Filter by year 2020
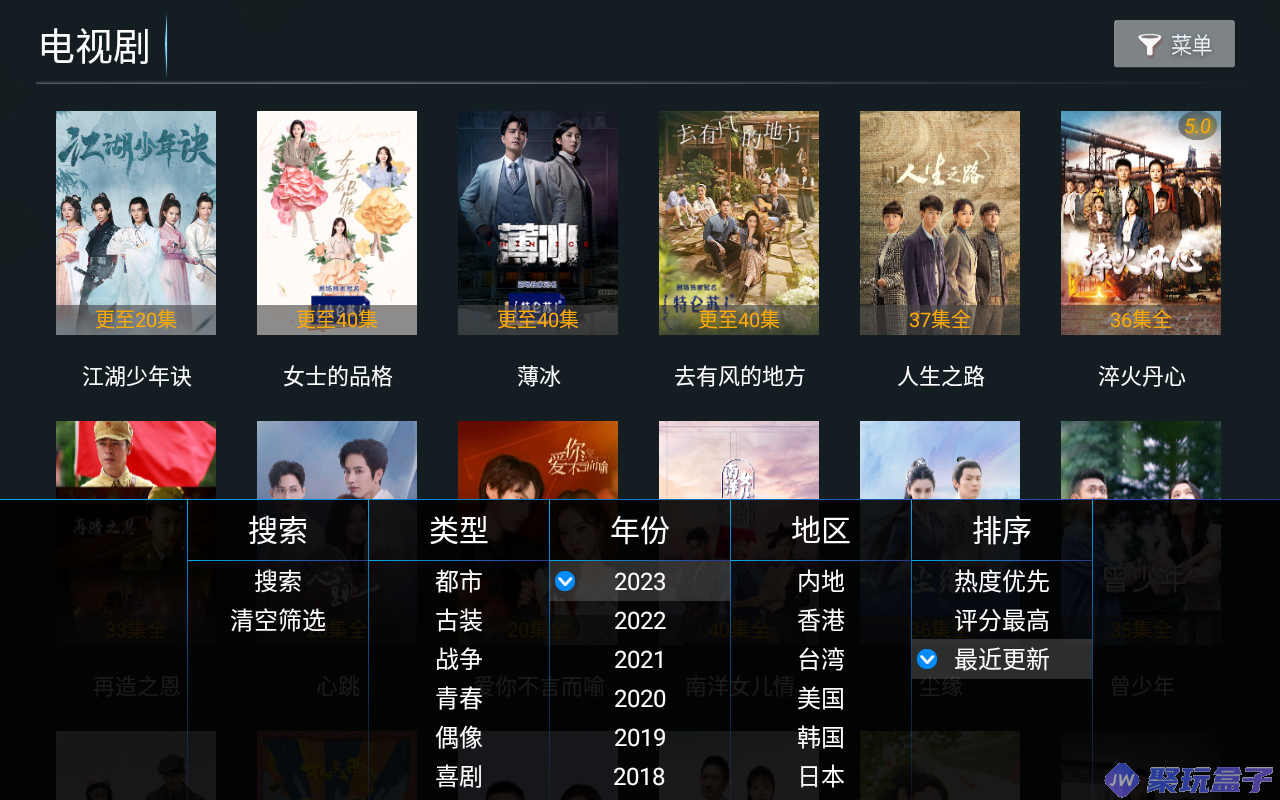 pyautogui.click(x=640, y=698)
